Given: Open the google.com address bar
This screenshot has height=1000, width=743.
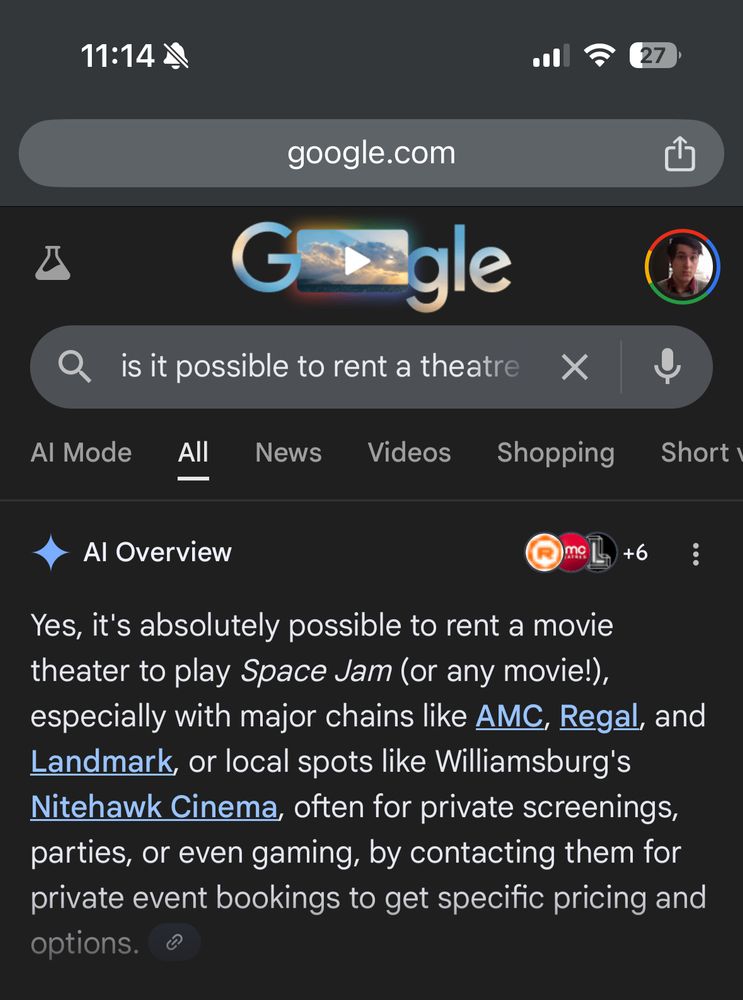Looking at the screenshot, I should [x=371, y=154].
